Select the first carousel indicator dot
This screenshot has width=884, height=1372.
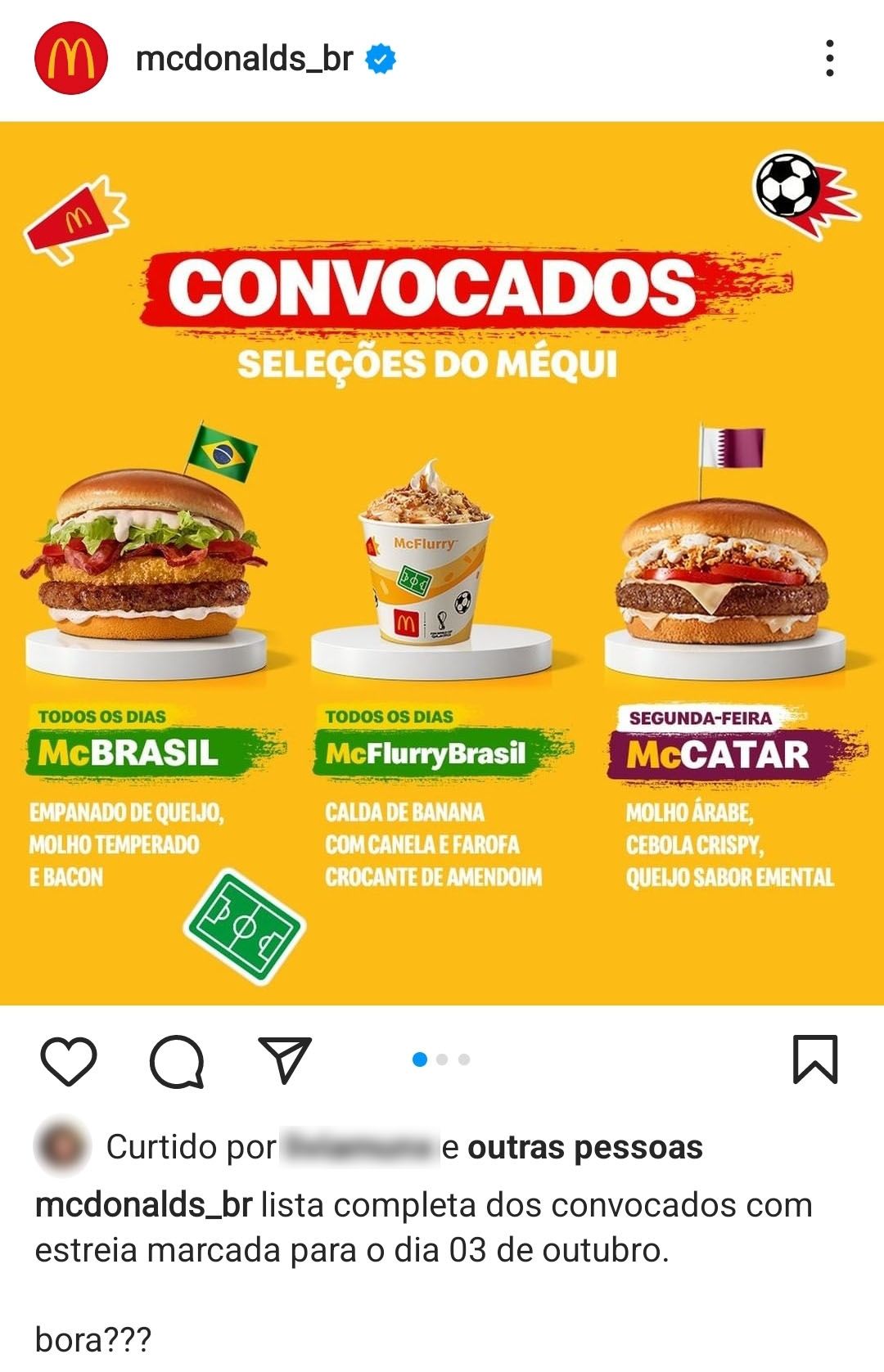coord(421,1059)
